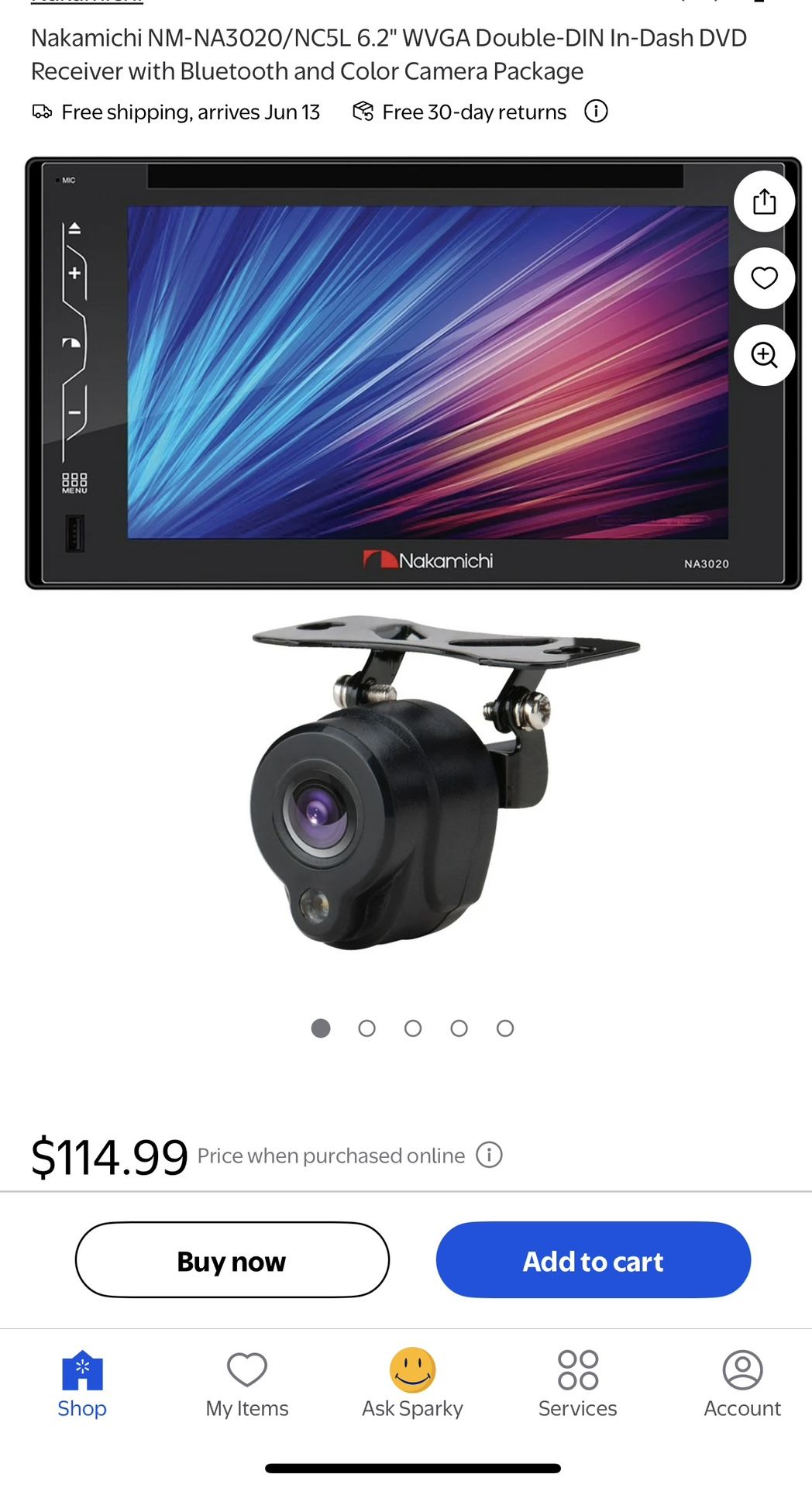This screenshot has width=812, height=1488.
Task: Switch to the Shop tab
Action: click(82, 1384)
